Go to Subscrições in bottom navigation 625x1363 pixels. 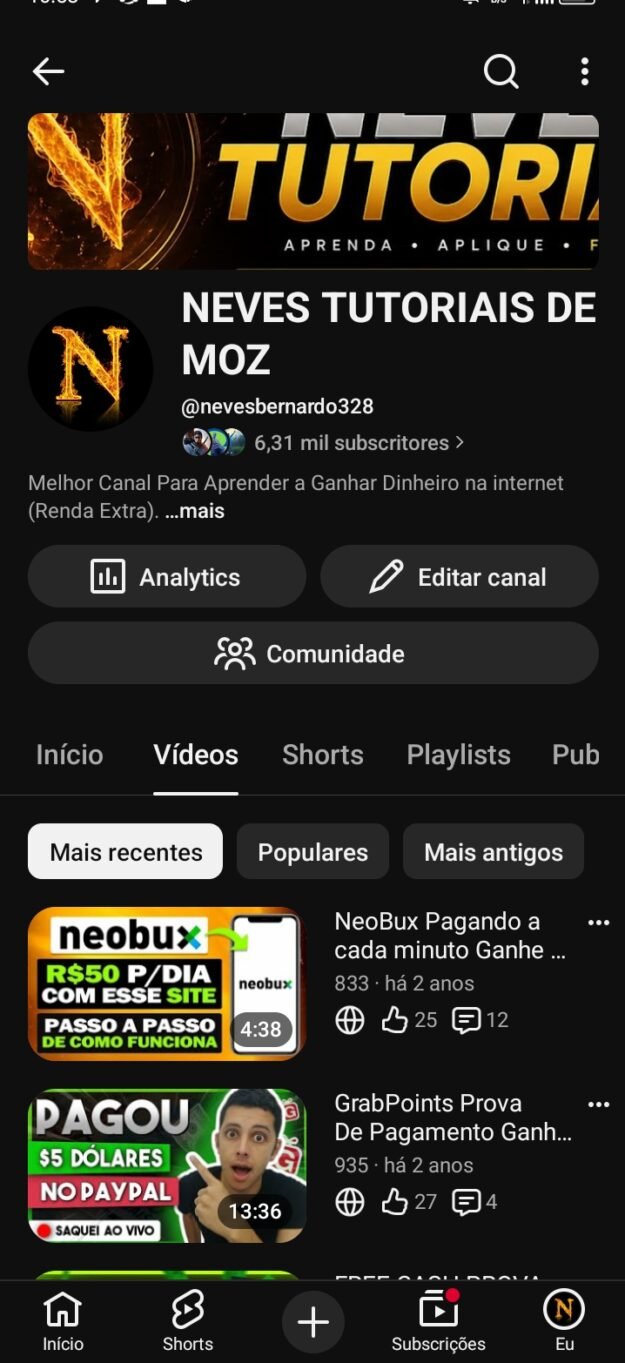438,1322
